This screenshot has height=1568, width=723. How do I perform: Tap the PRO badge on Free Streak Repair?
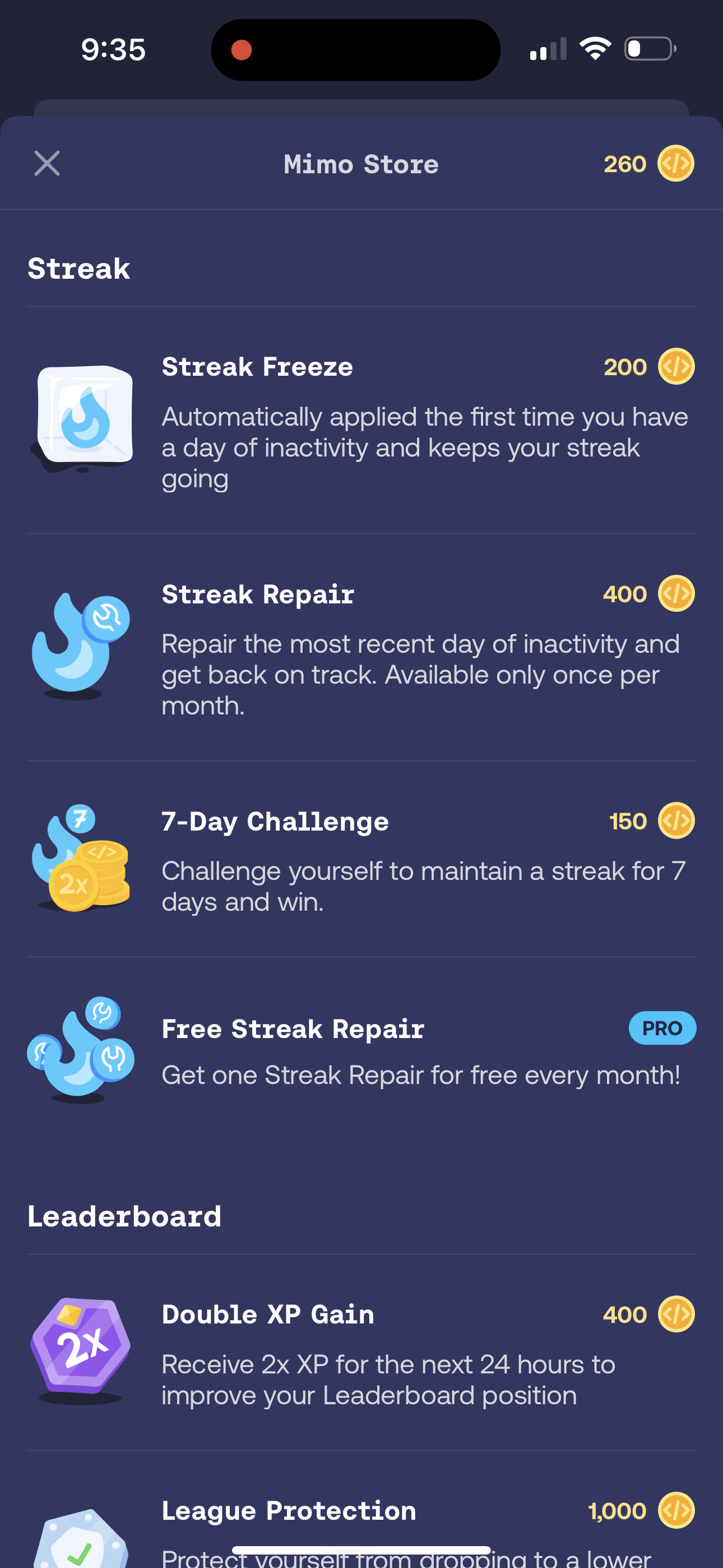click(x=662, y=1029)
